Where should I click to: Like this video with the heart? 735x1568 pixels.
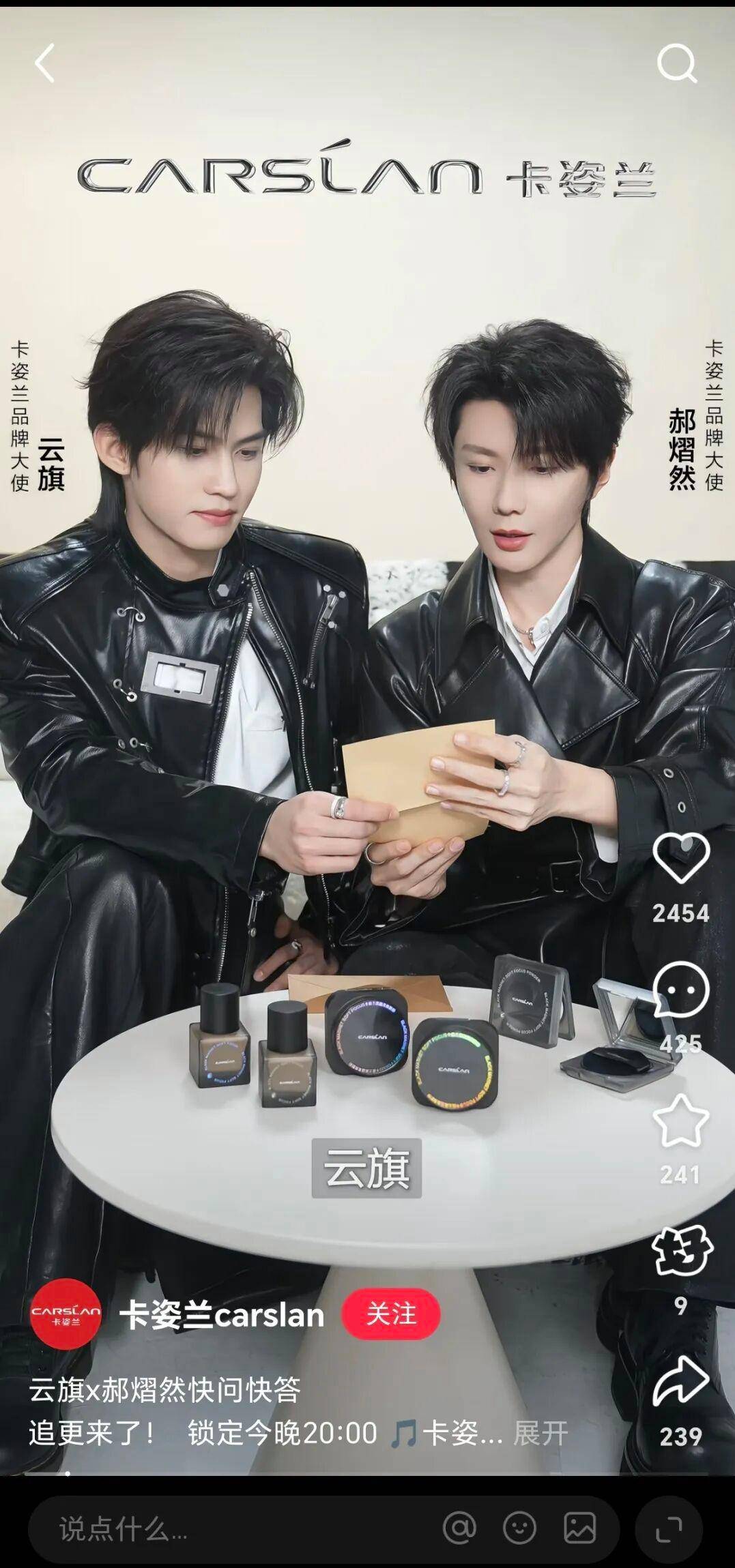click(680, 857)
